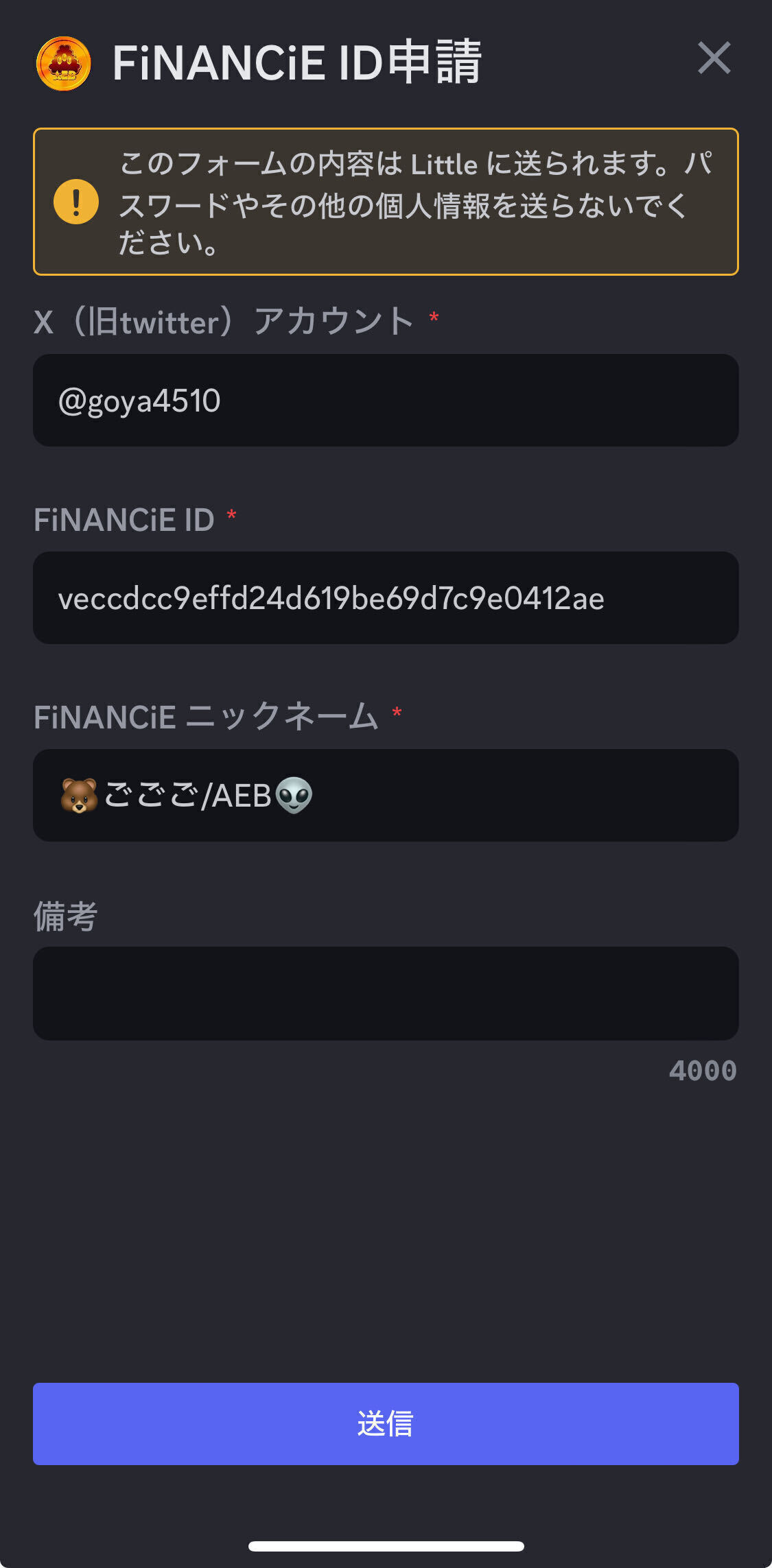Submit the form with 送信

pos(386,1424)
